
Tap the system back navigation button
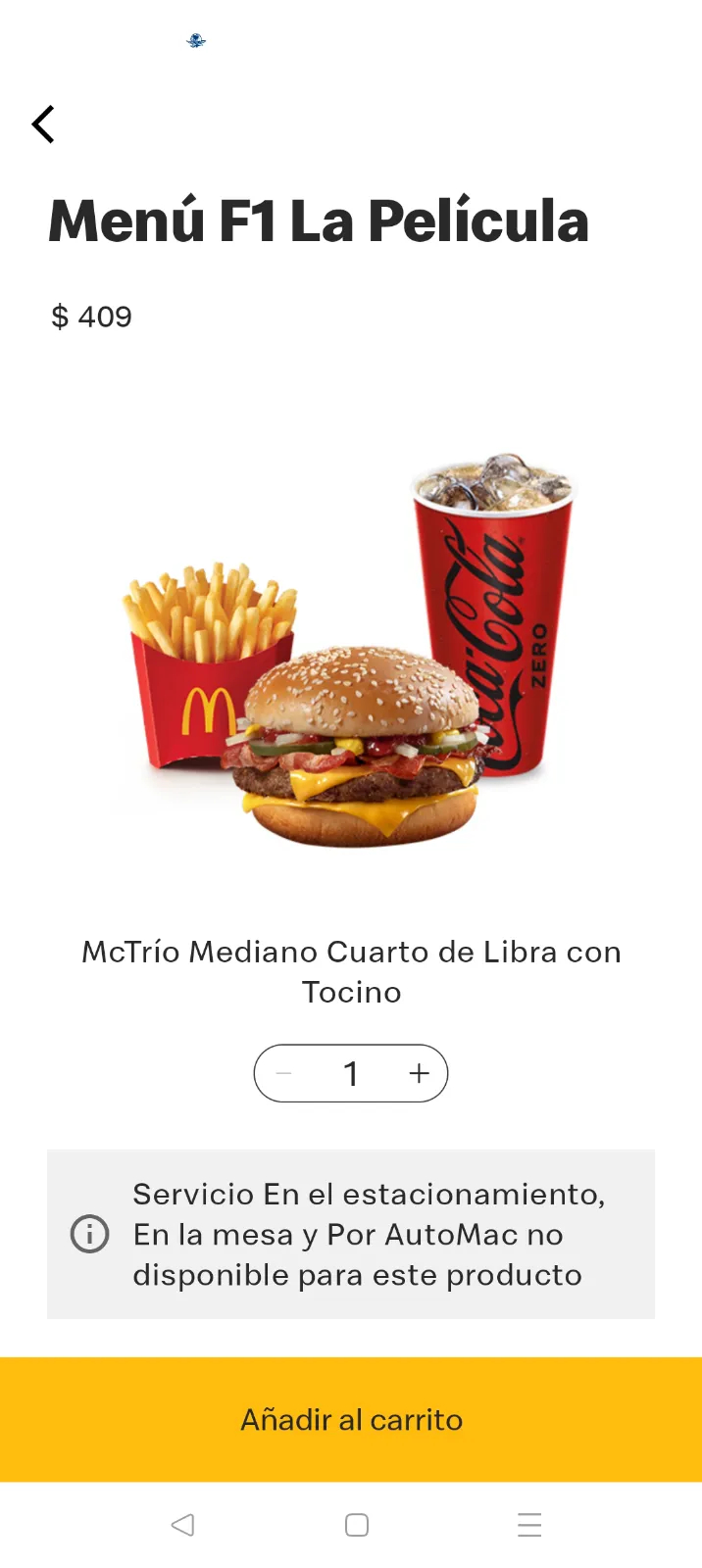[x=182, y=1525]
